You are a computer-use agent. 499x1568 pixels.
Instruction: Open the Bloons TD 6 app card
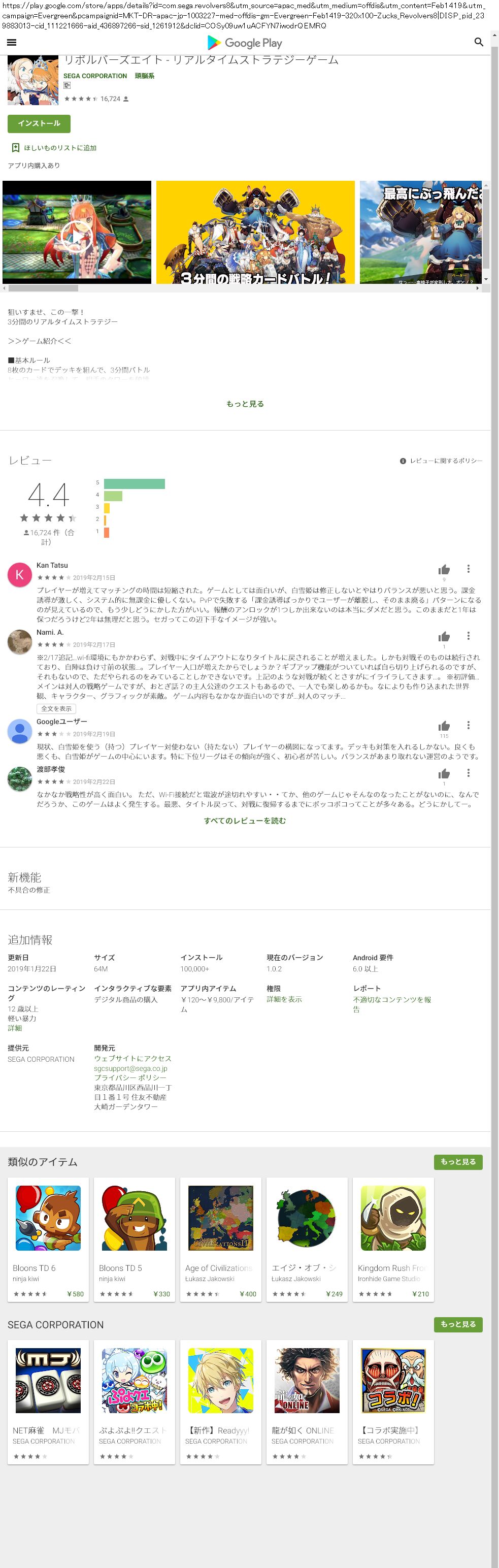pyautogui.click(x=48, y=1240)
